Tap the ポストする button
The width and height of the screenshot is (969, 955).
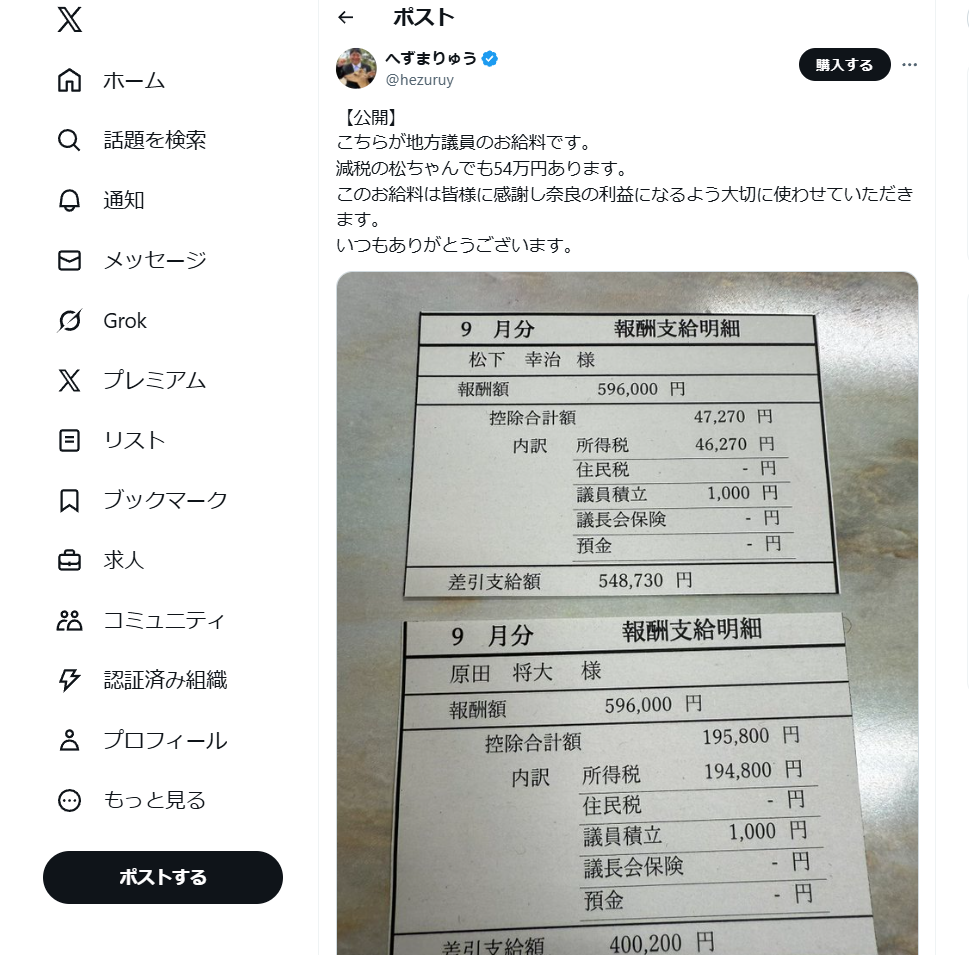(x=163, y=877)
